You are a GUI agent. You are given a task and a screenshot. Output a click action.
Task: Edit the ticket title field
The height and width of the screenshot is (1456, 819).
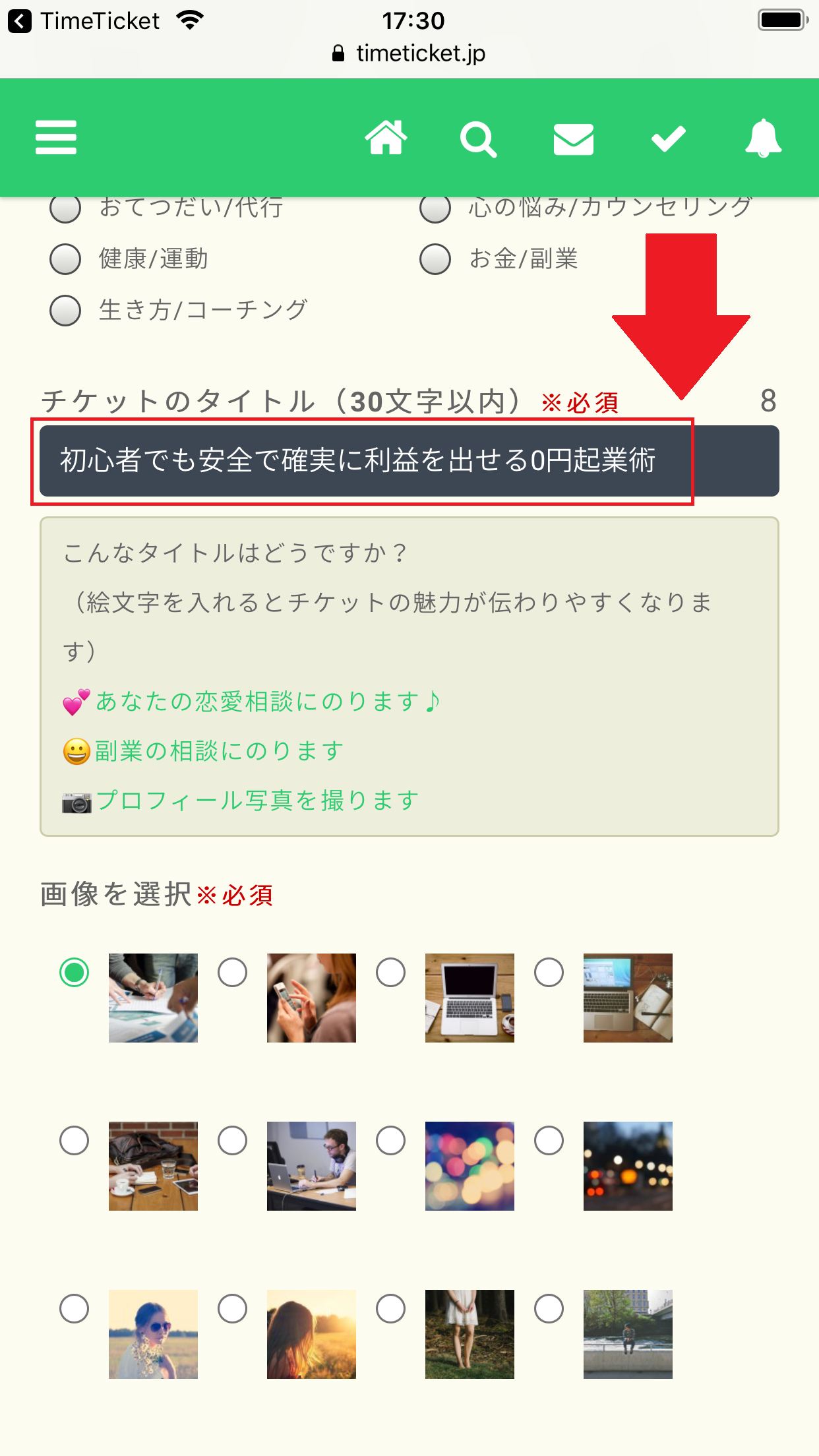pyautogui.click(x=409, y=461)
